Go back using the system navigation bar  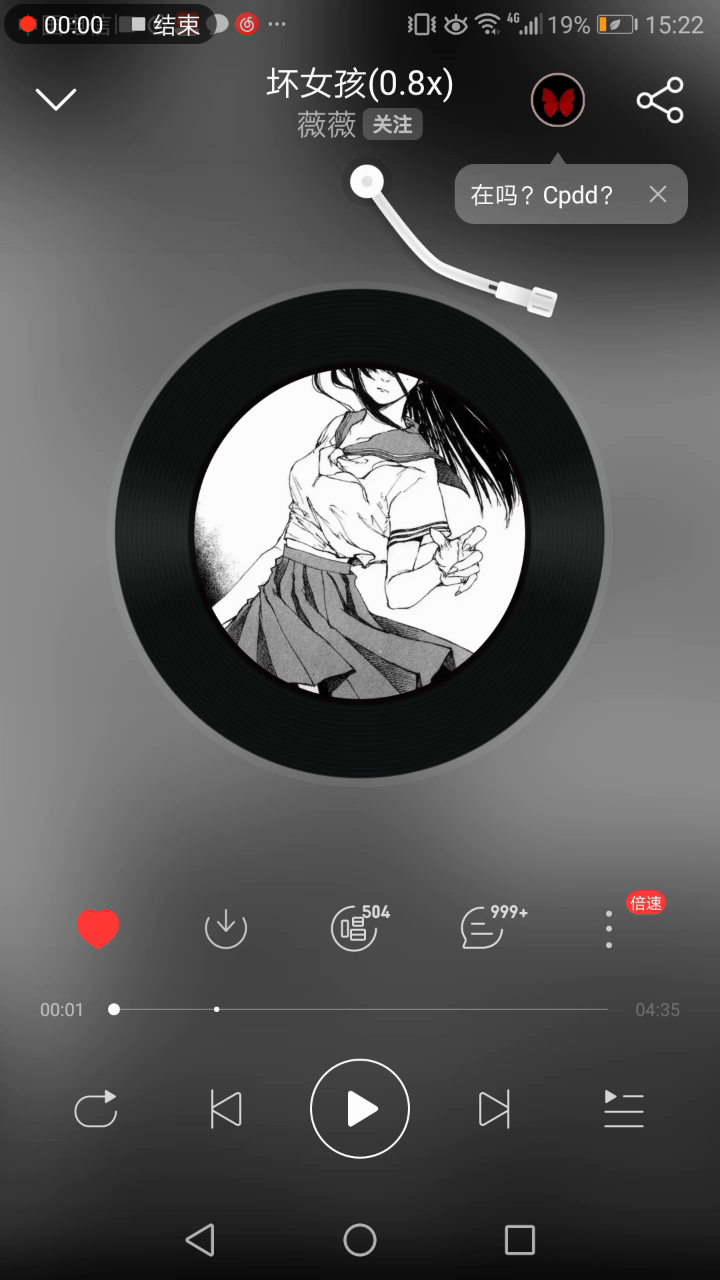pyautogui.click(x=200, y=1240)
